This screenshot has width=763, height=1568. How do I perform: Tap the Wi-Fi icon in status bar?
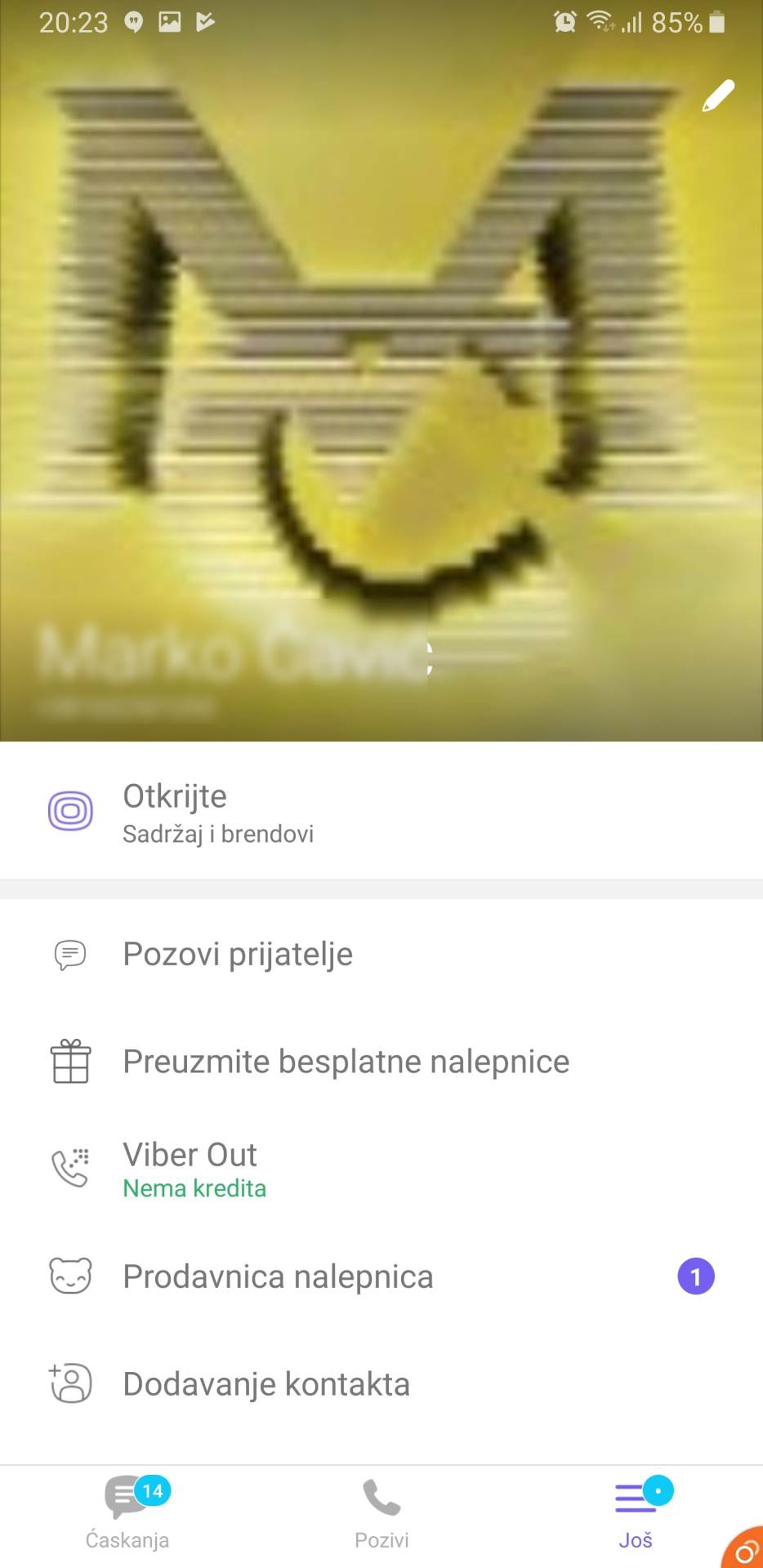[x=597, y=22]
